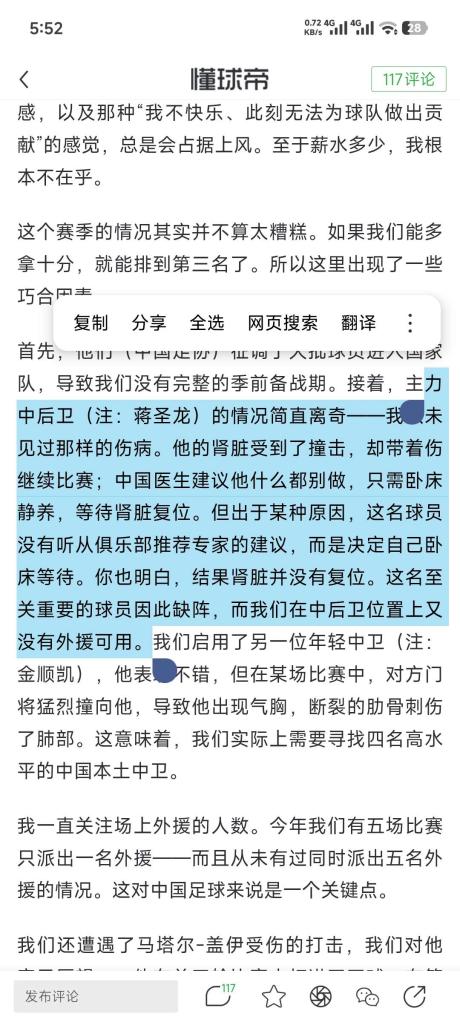
Task: Tap the WeChat share icon
Action: [367, 996]
